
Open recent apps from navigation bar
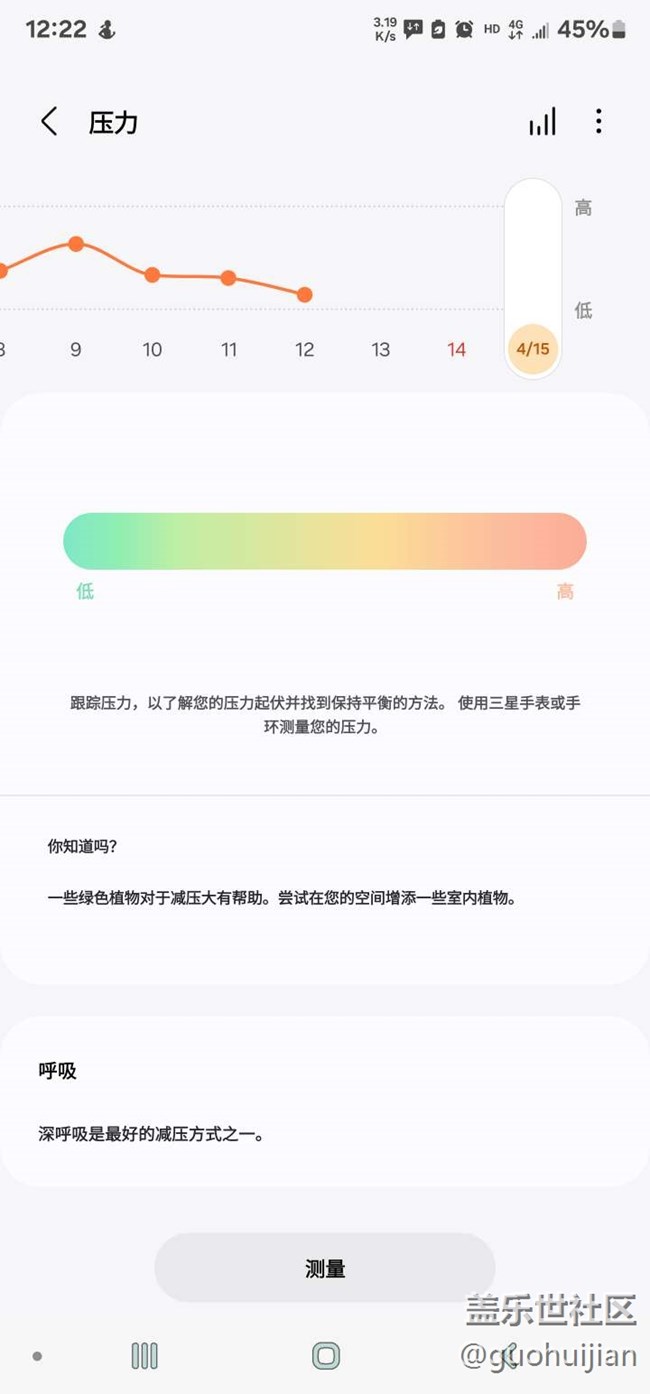[145, 1356]
